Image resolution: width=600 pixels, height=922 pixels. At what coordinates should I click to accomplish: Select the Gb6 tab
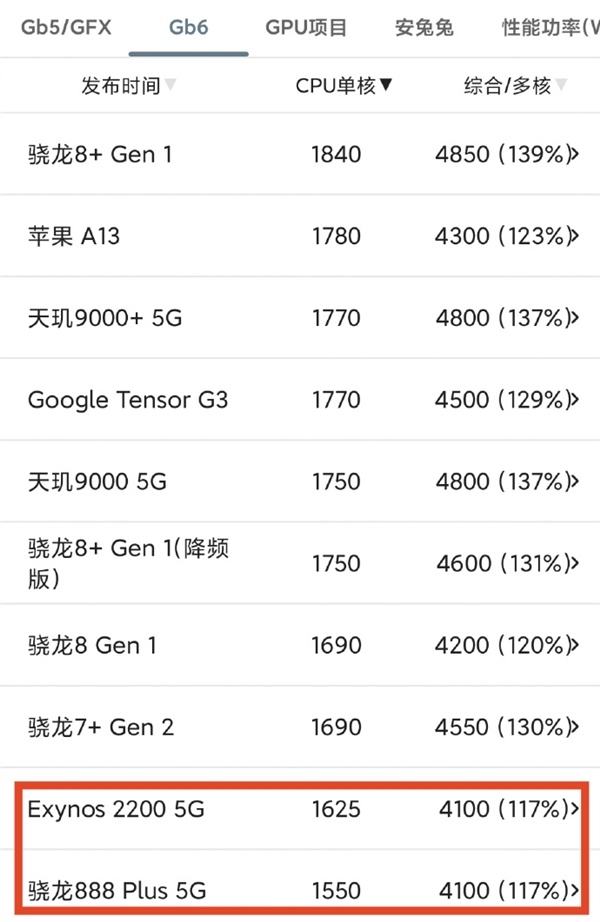coord(188,27)
